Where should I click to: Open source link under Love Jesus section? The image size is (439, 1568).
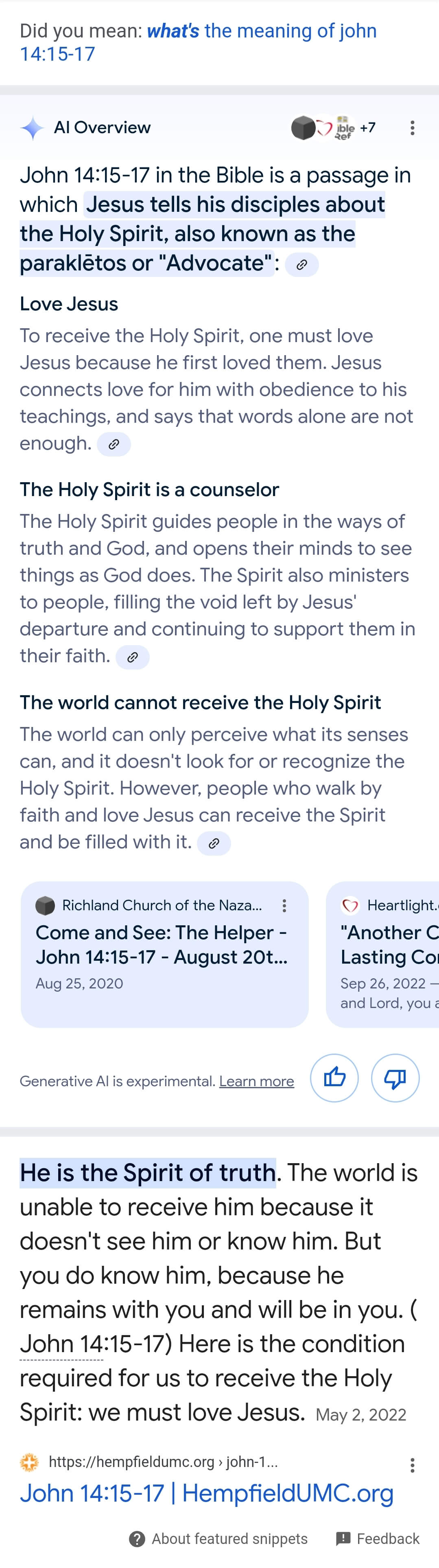114,444
